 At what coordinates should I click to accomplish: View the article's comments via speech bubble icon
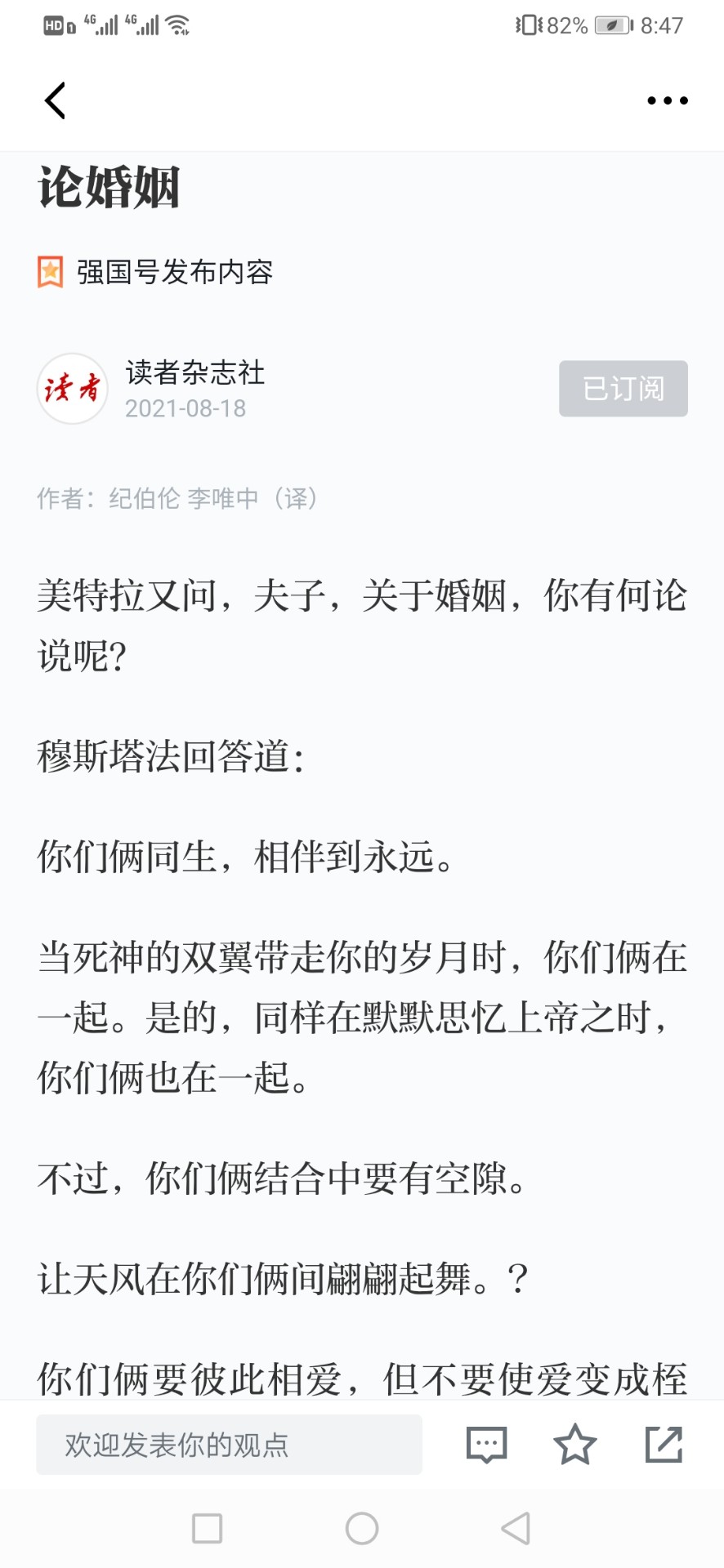pos(487,1445)
